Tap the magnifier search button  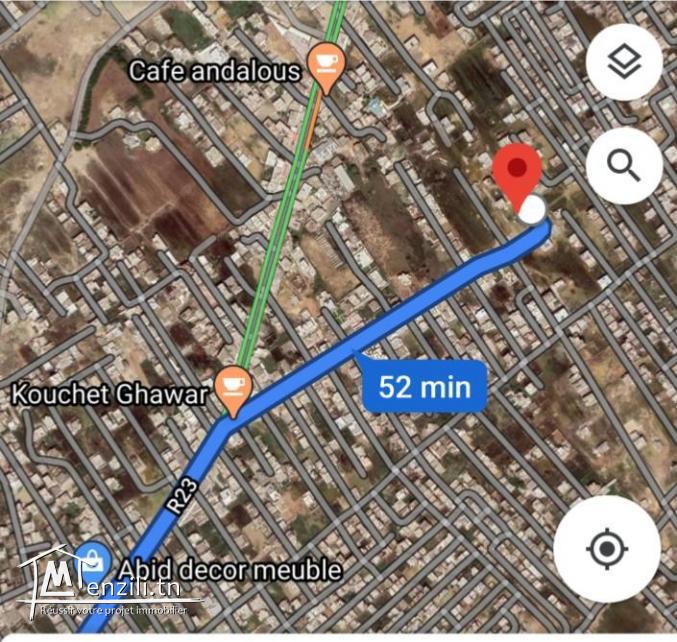[624, 166]
